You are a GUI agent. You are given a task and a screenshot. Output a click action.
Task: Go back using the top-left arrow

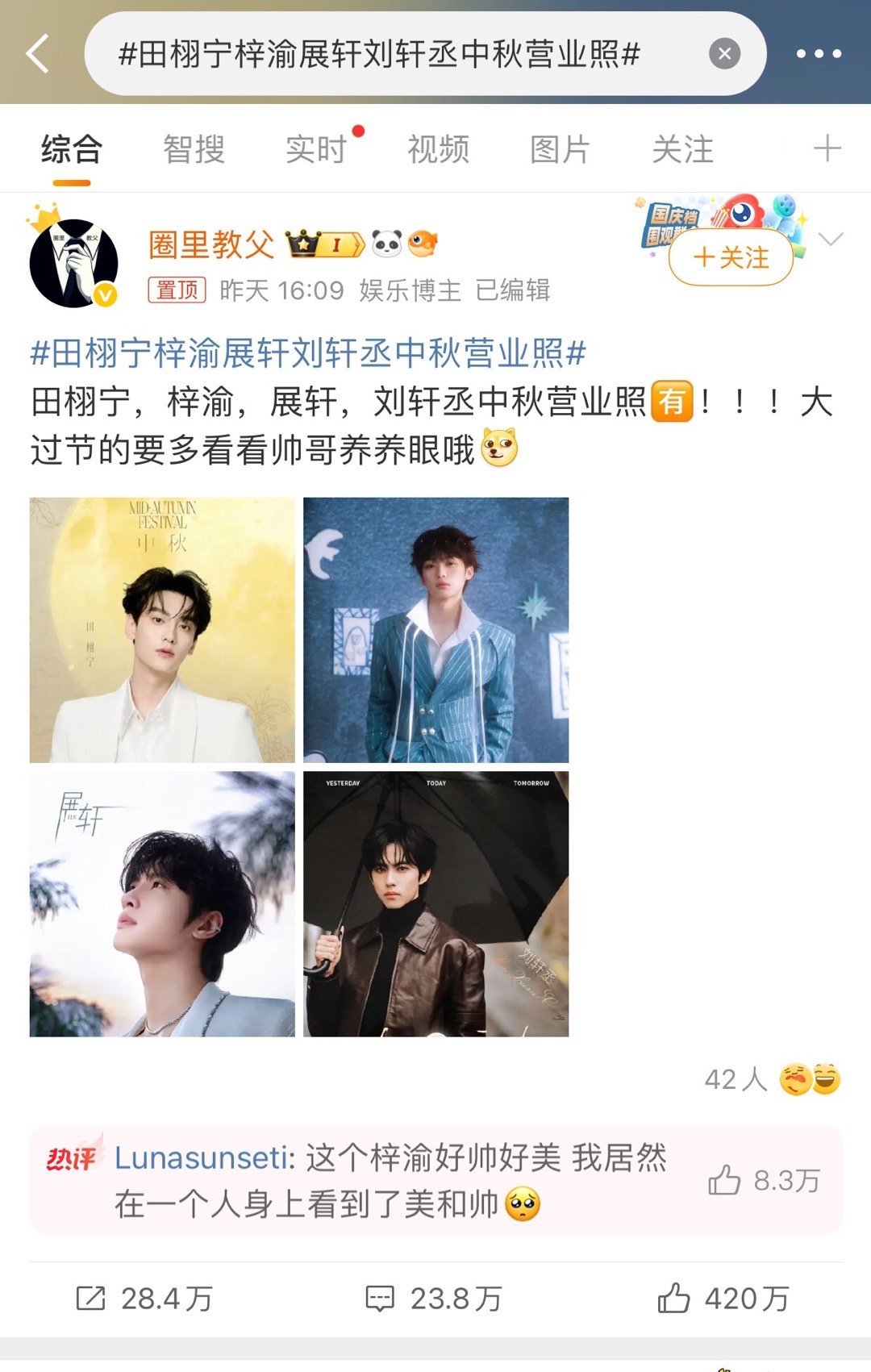[x=38, y=54]
